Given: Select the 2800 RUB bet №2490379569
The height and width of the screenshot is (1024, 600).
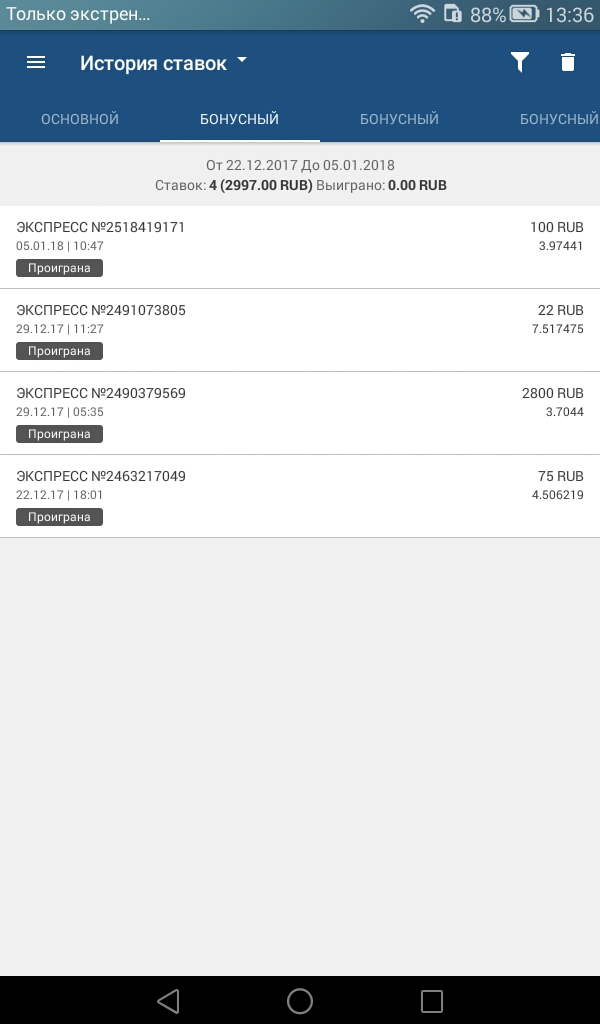Looking at the screenshot, I should pyautogui.click(x=300, y=413).
